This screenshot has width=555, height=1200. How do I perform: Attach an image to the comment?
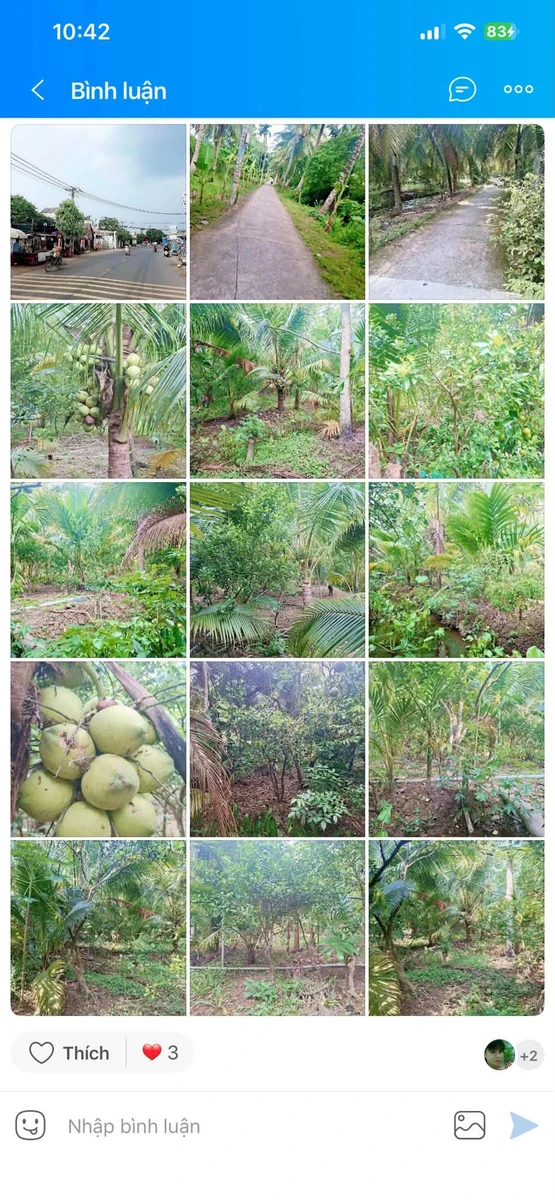[470, 1126]
